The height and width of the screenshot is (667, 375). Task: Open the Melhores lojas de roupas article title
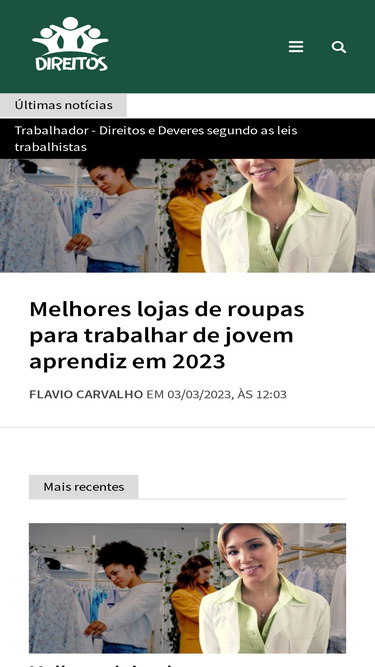167,335
